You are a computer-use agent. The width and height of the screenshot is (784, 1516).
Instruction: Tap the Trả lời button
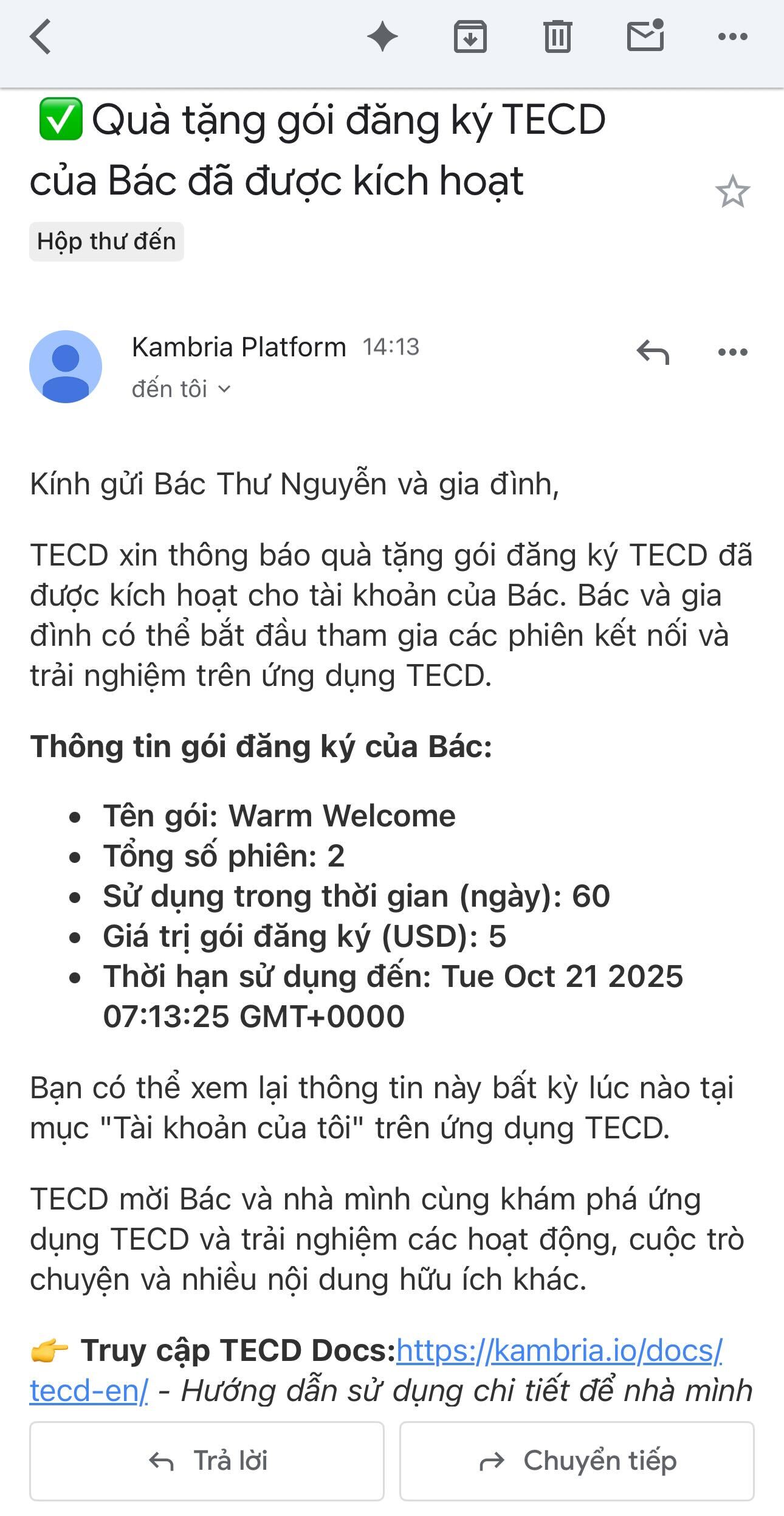[207, 1461]
